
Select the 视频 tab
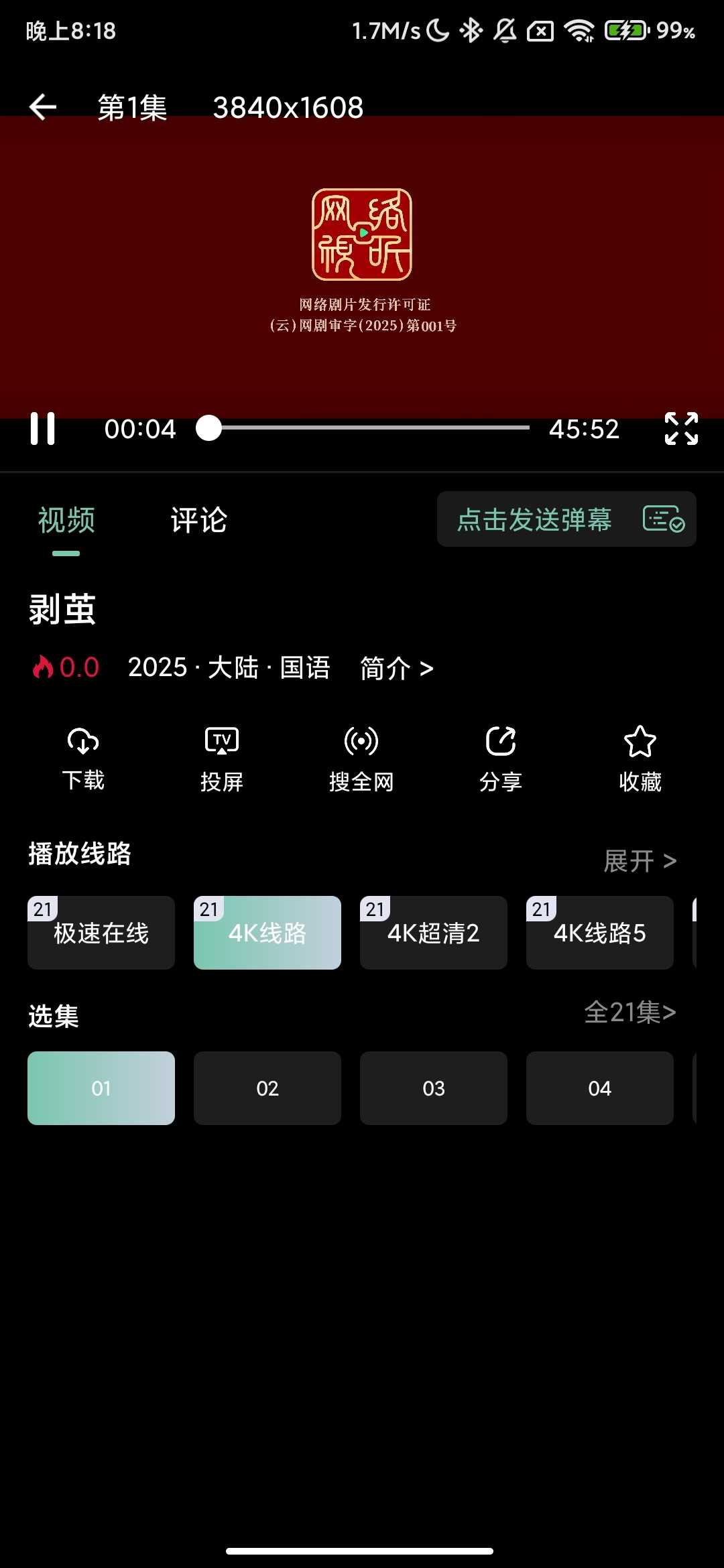point(65,520)
